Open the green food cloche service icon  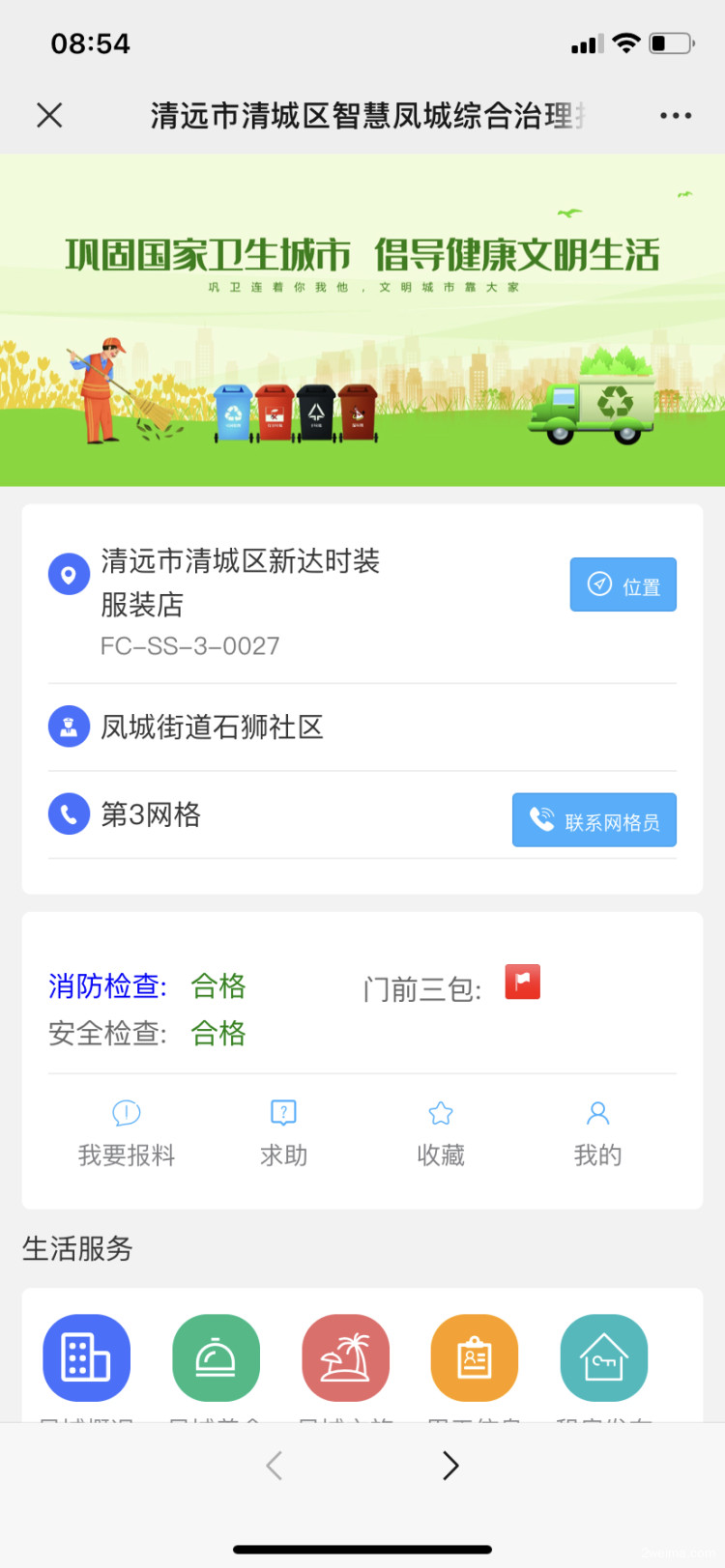click(x=216, y=1357)
